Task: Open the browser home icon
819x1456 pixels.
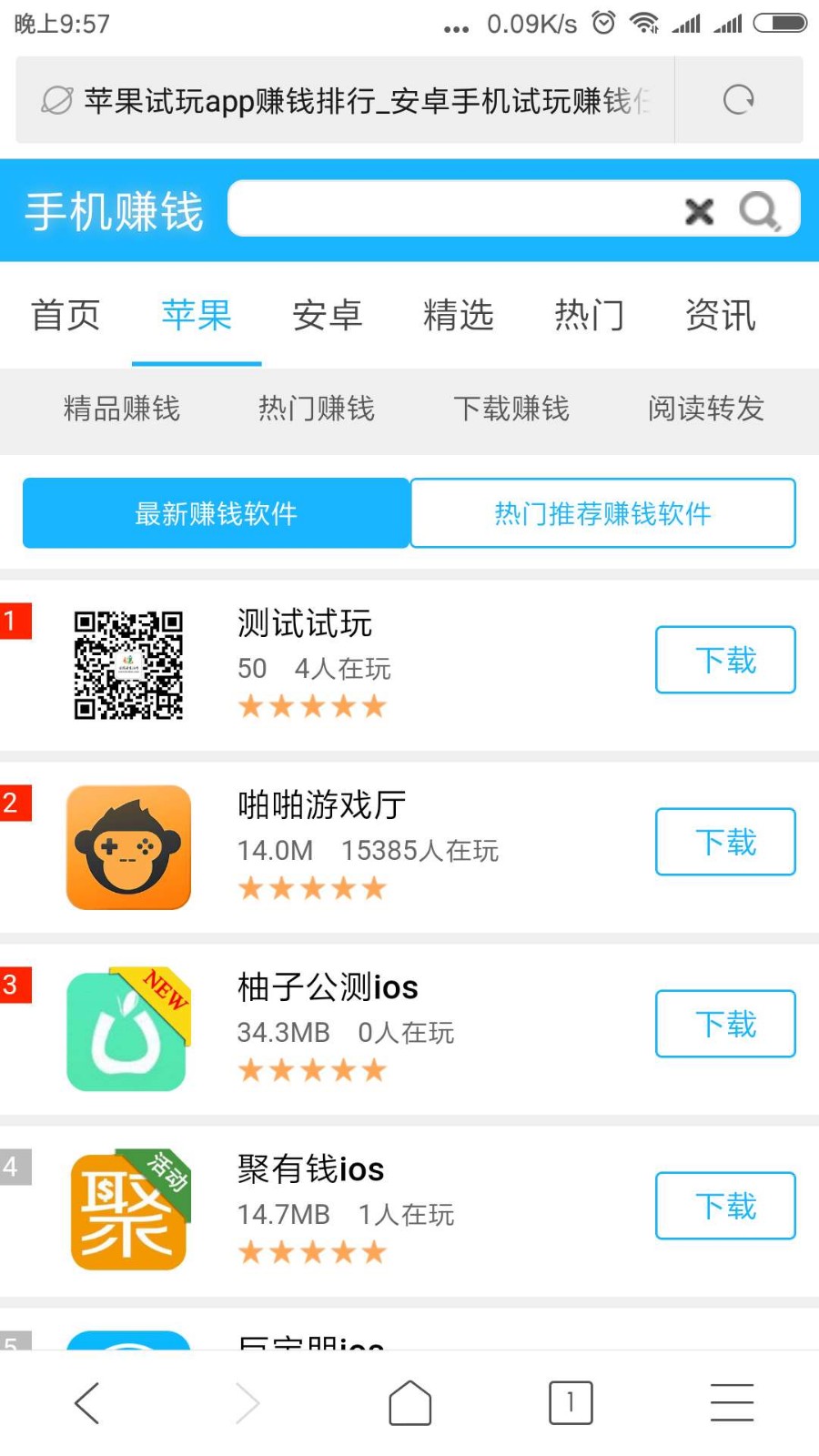Action: [x=409, y=1402]
